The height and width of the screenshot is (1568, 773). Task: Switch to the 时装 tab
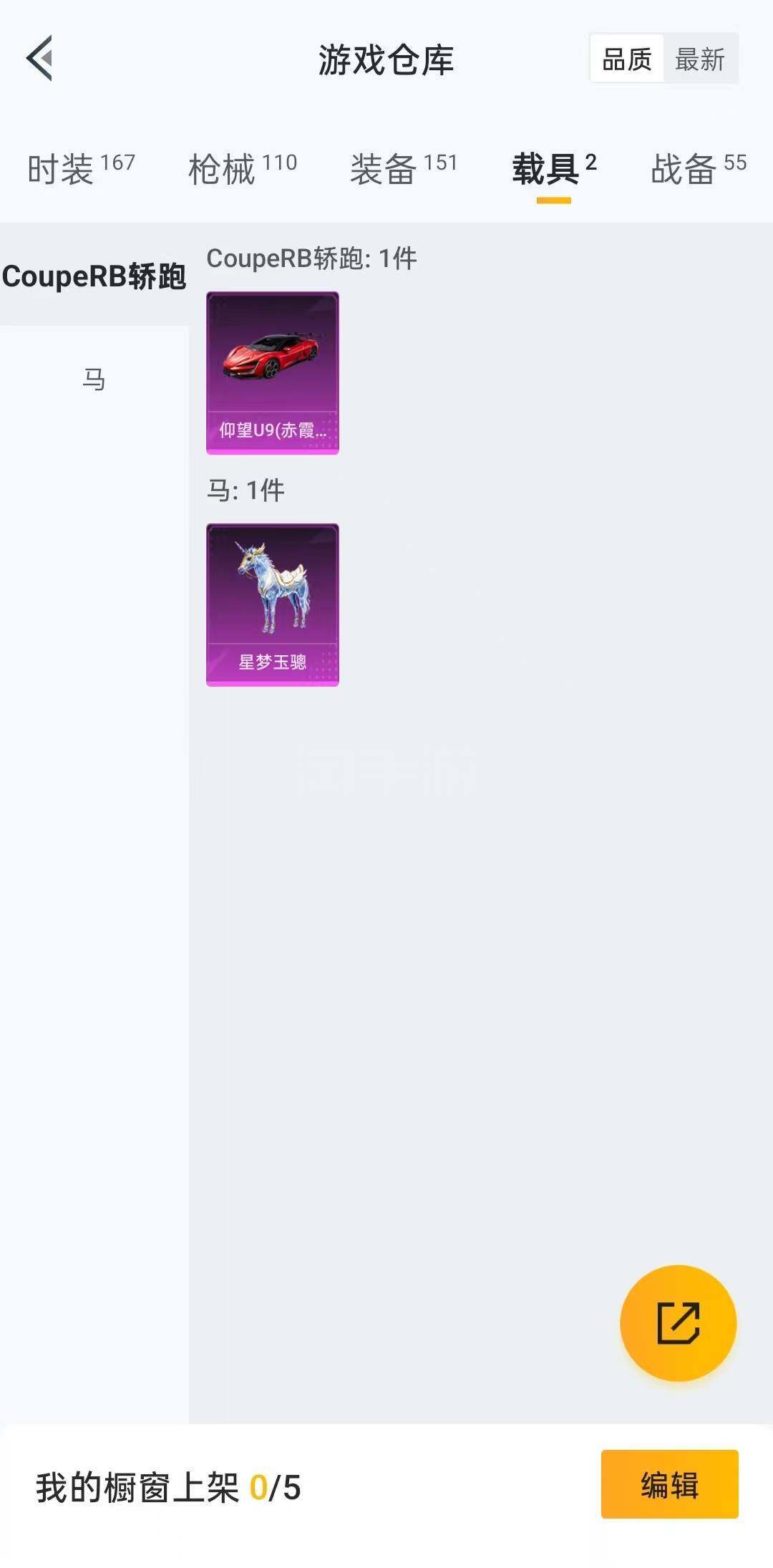(x=81, y=169)
